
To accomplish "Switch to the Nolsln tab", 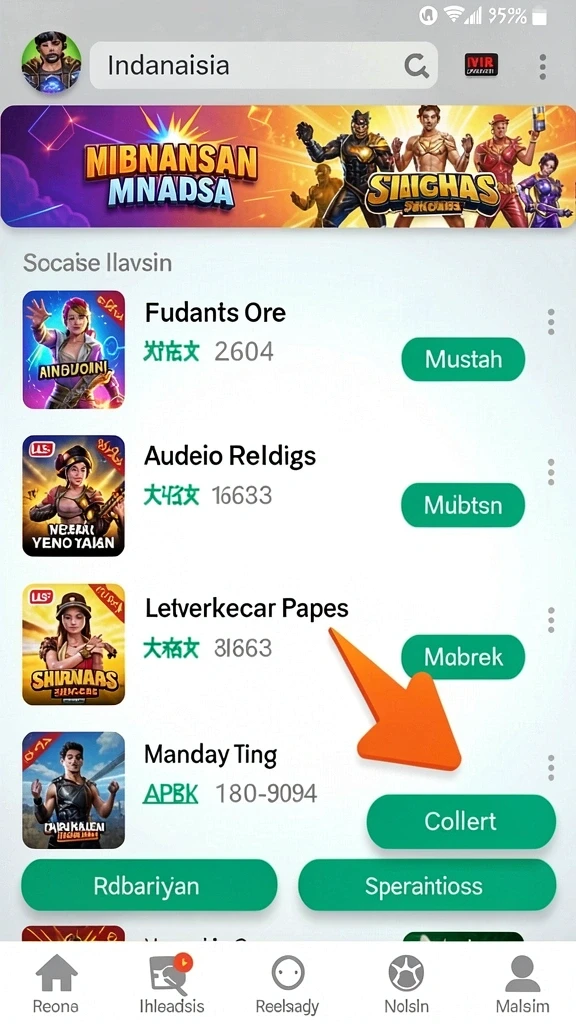I will pos(406,984).
